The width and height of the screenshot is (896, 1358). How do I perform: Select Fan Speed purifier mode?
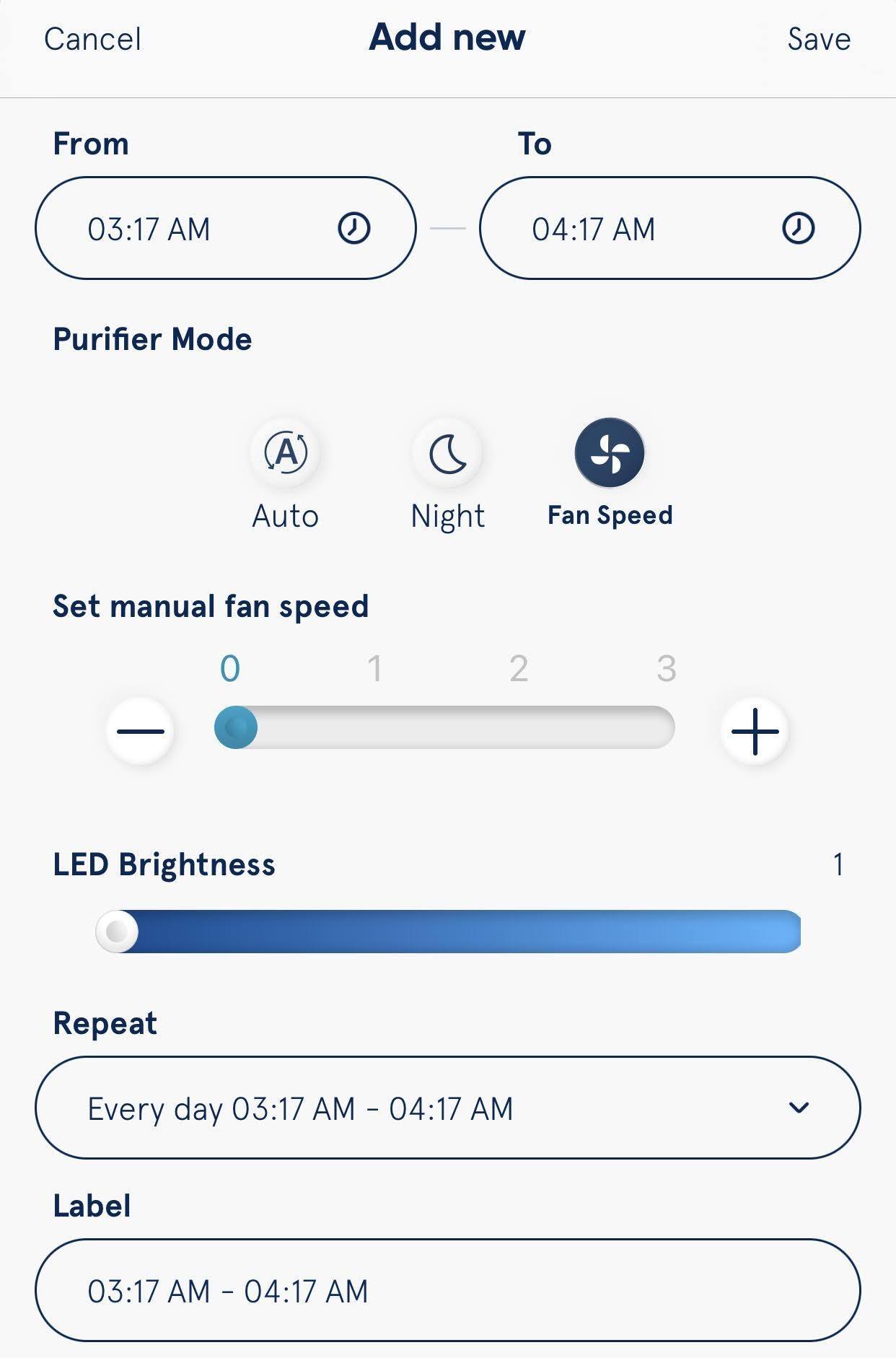610,454
